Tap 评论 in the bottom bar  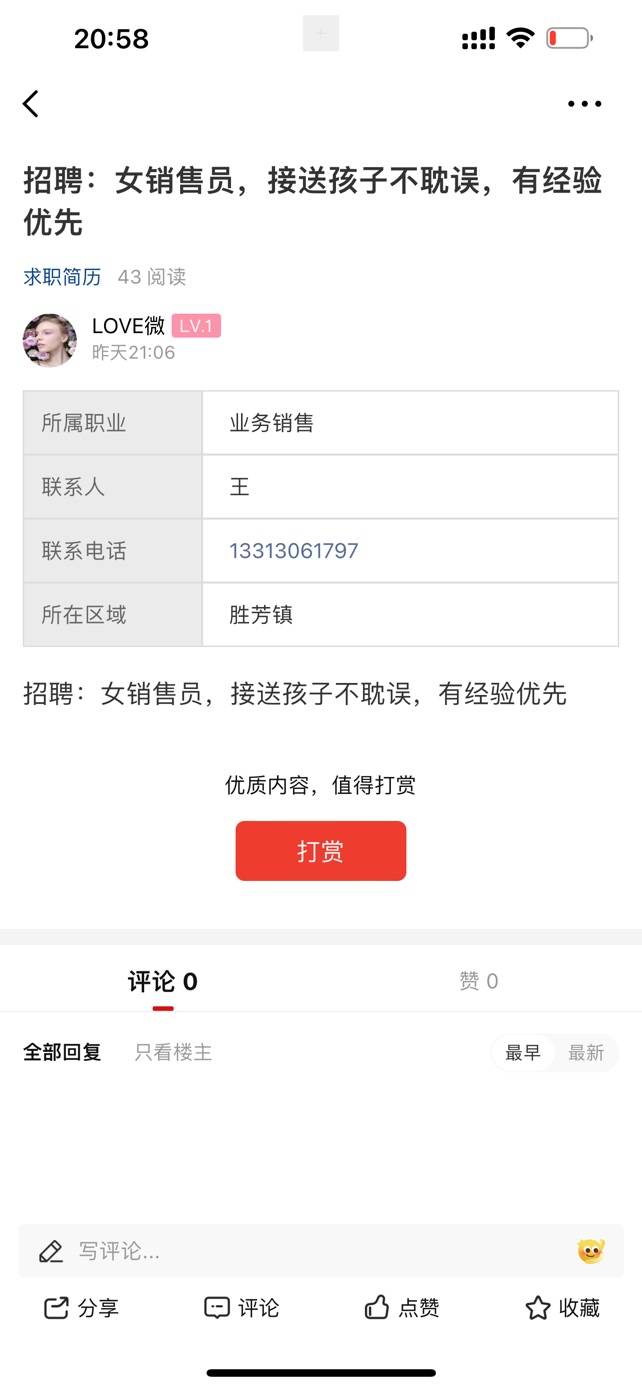(x=242, y=1308)
